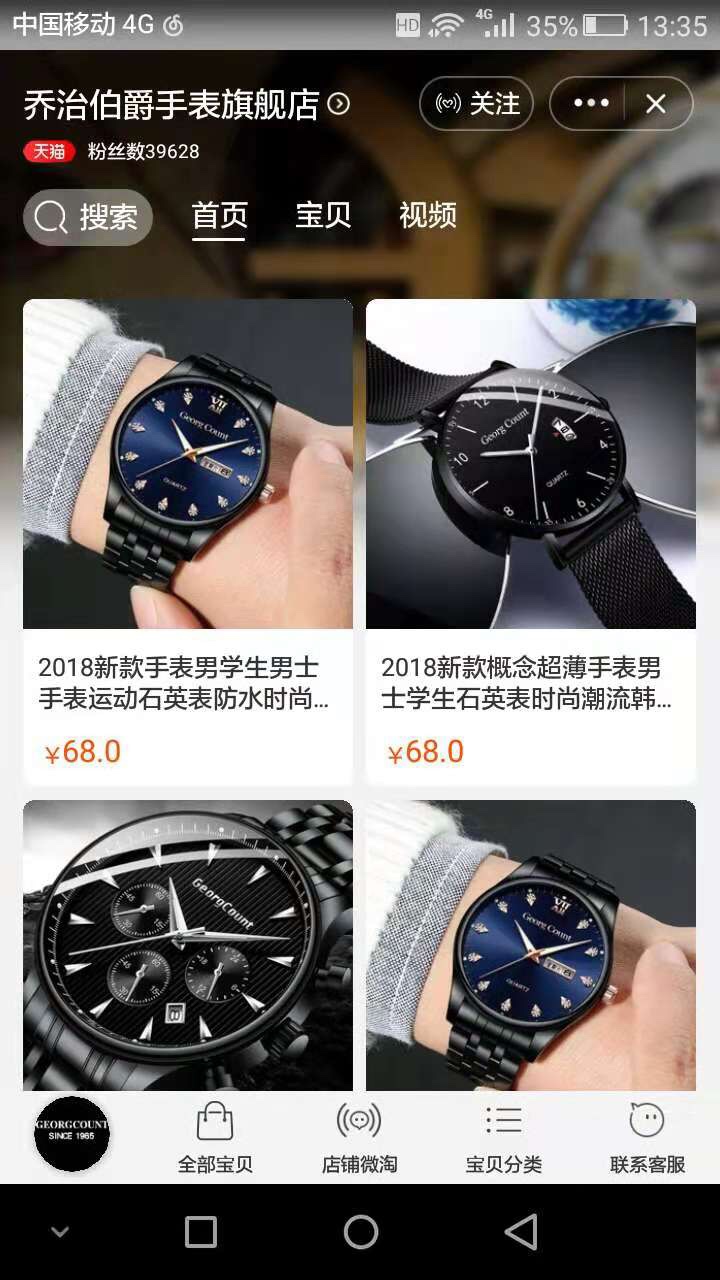This screenshot has height=1280, width=720.
Task: Open 2018新款手表男学生男士 watch product card
Action: (188, 542)
